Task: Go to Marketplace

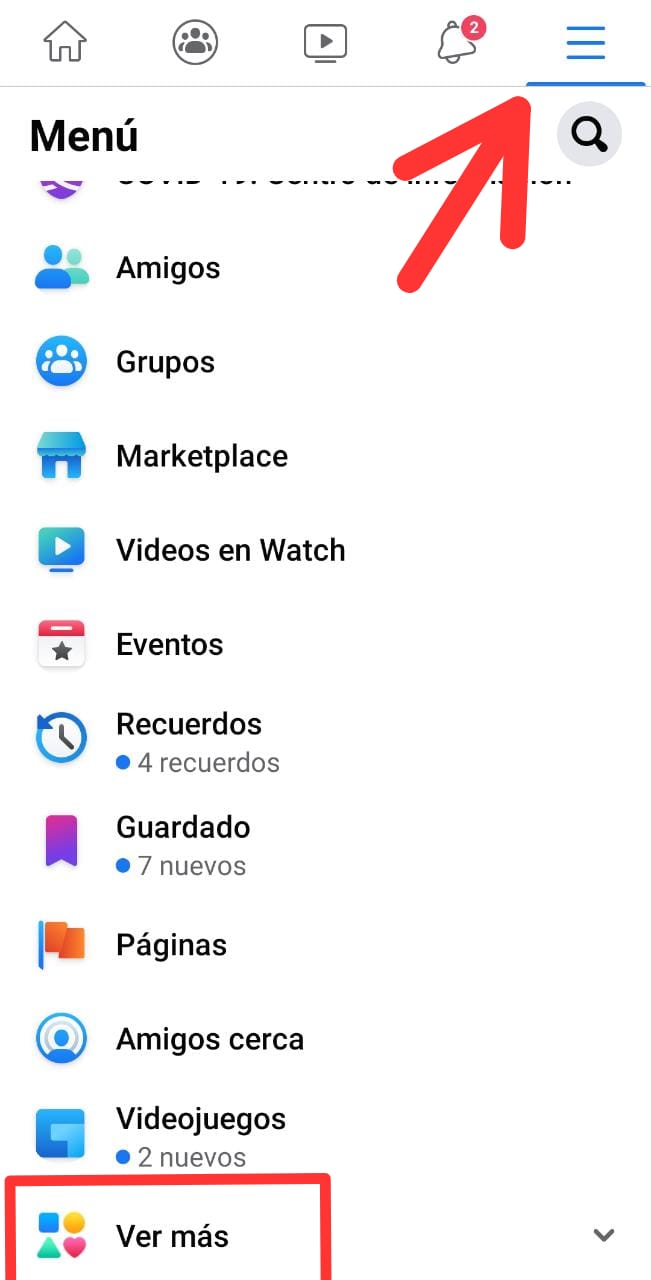Action: (x=325, y=456)
